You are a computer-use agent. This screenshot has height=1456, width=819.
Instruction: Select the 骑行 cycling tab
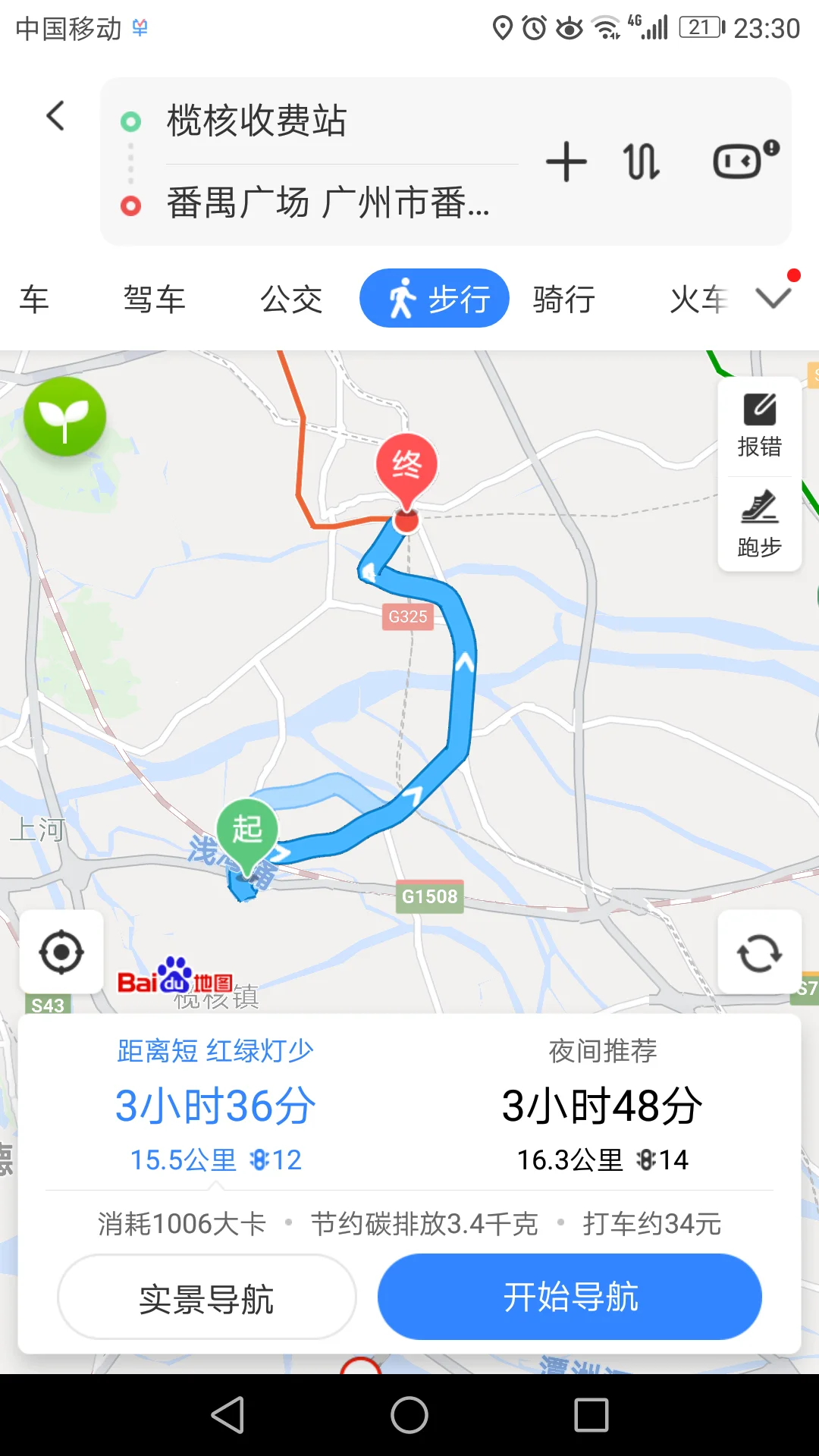point(563,297)
